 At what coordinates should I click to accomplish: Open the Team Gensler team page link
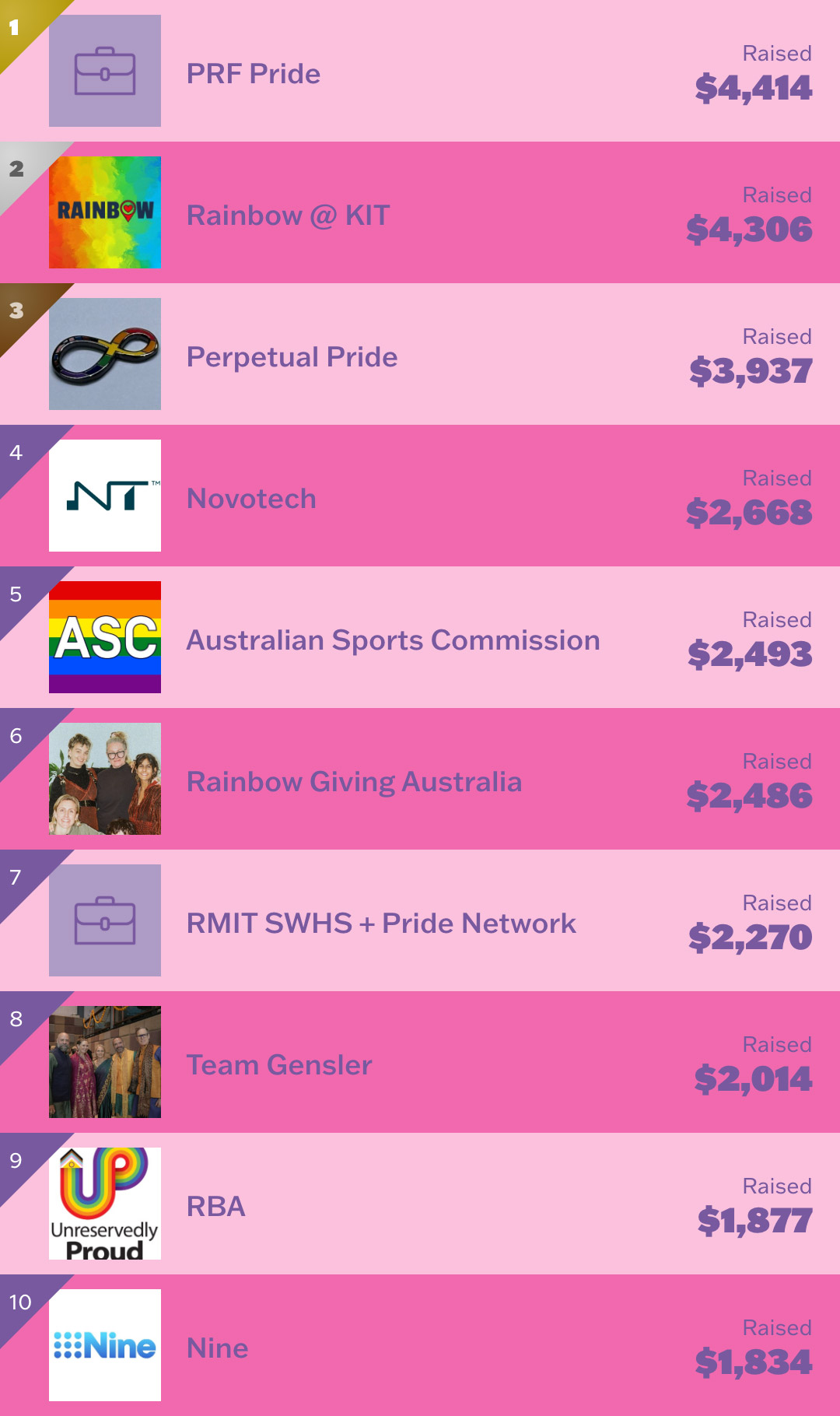coord(278,1065)
